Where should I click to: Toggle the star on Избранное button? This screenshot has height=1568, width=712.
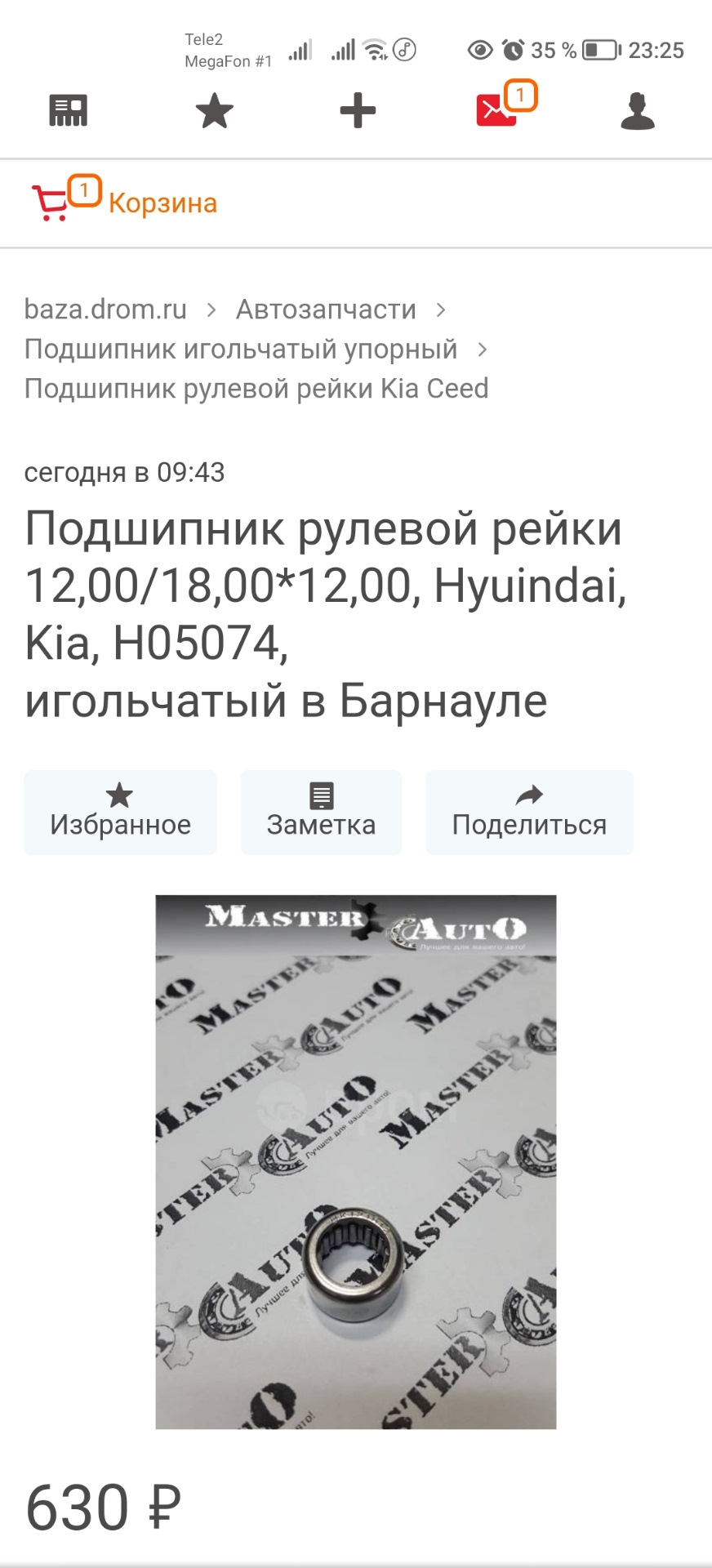coord(119,791)
